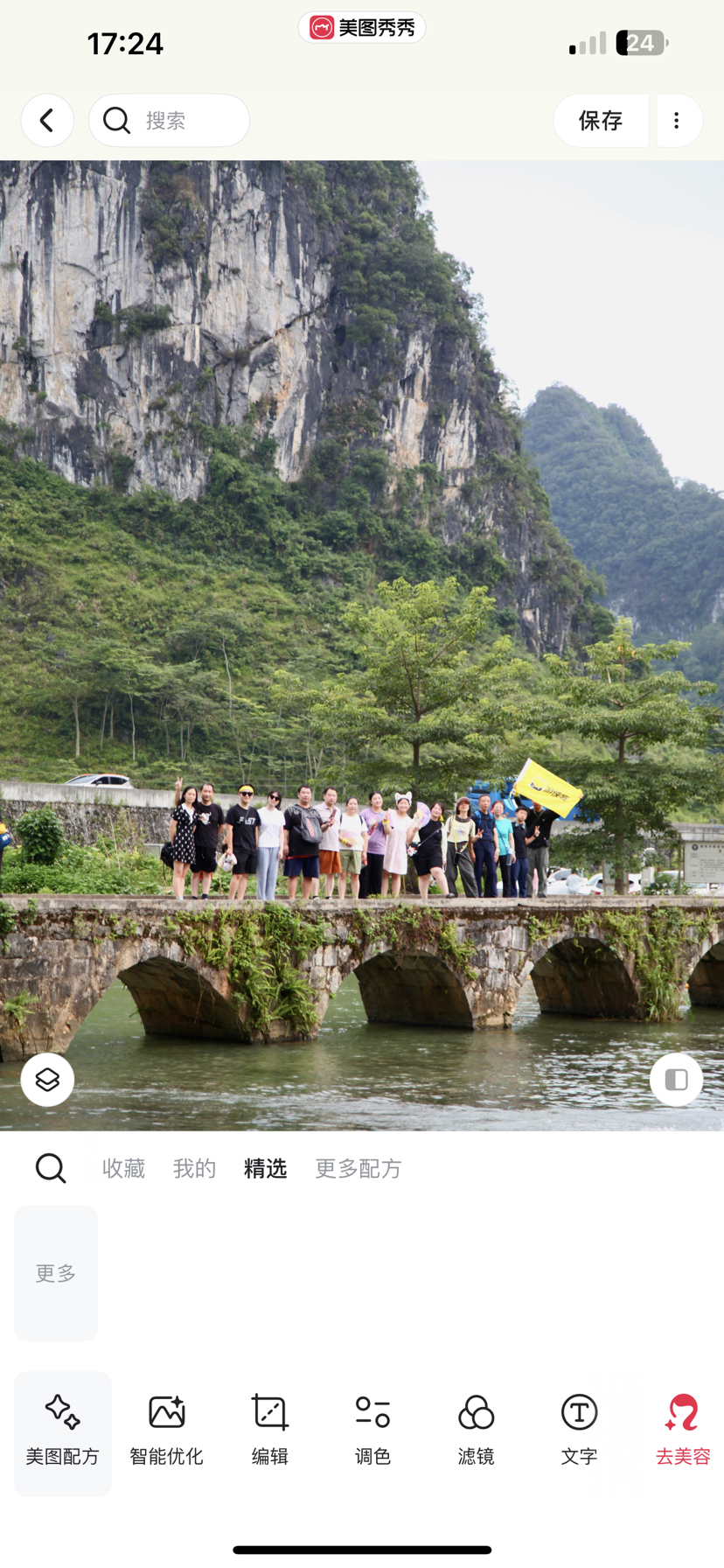Tap the 保存 save button
724x1568 pixels.
[601, 120]
